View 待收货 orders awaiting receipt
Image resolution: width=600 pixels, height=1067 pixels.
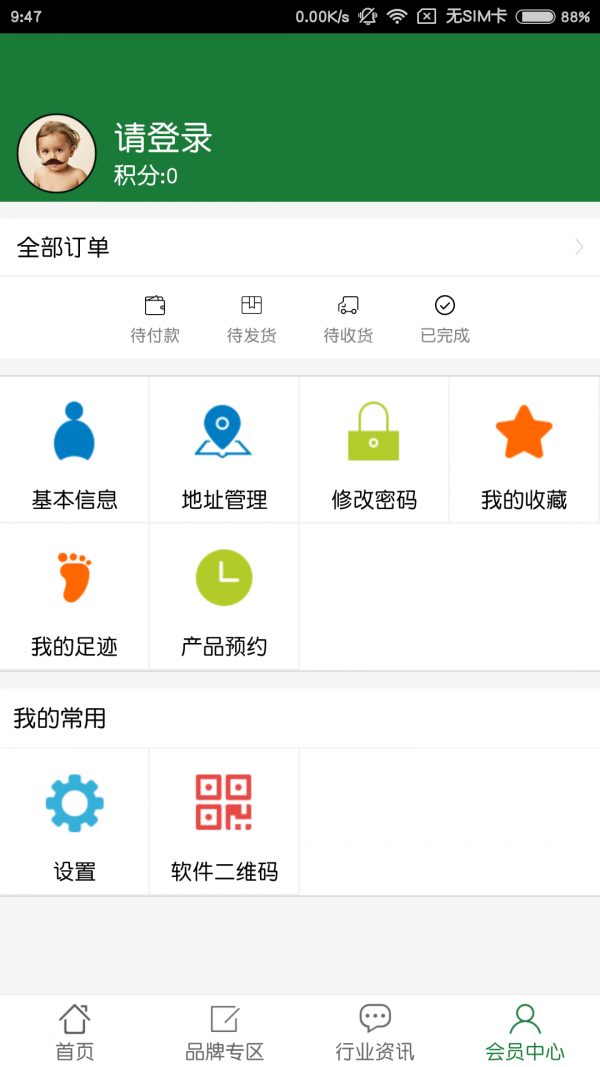348,319
